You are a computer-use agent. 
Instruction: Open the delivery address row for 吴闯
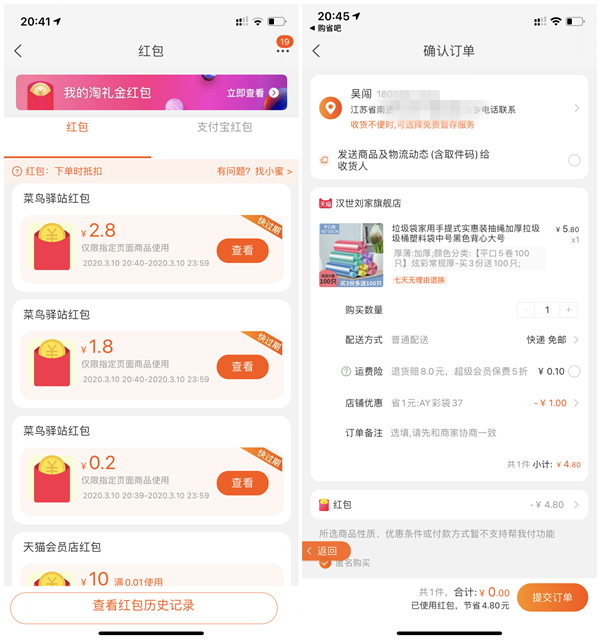coord(448,108)
